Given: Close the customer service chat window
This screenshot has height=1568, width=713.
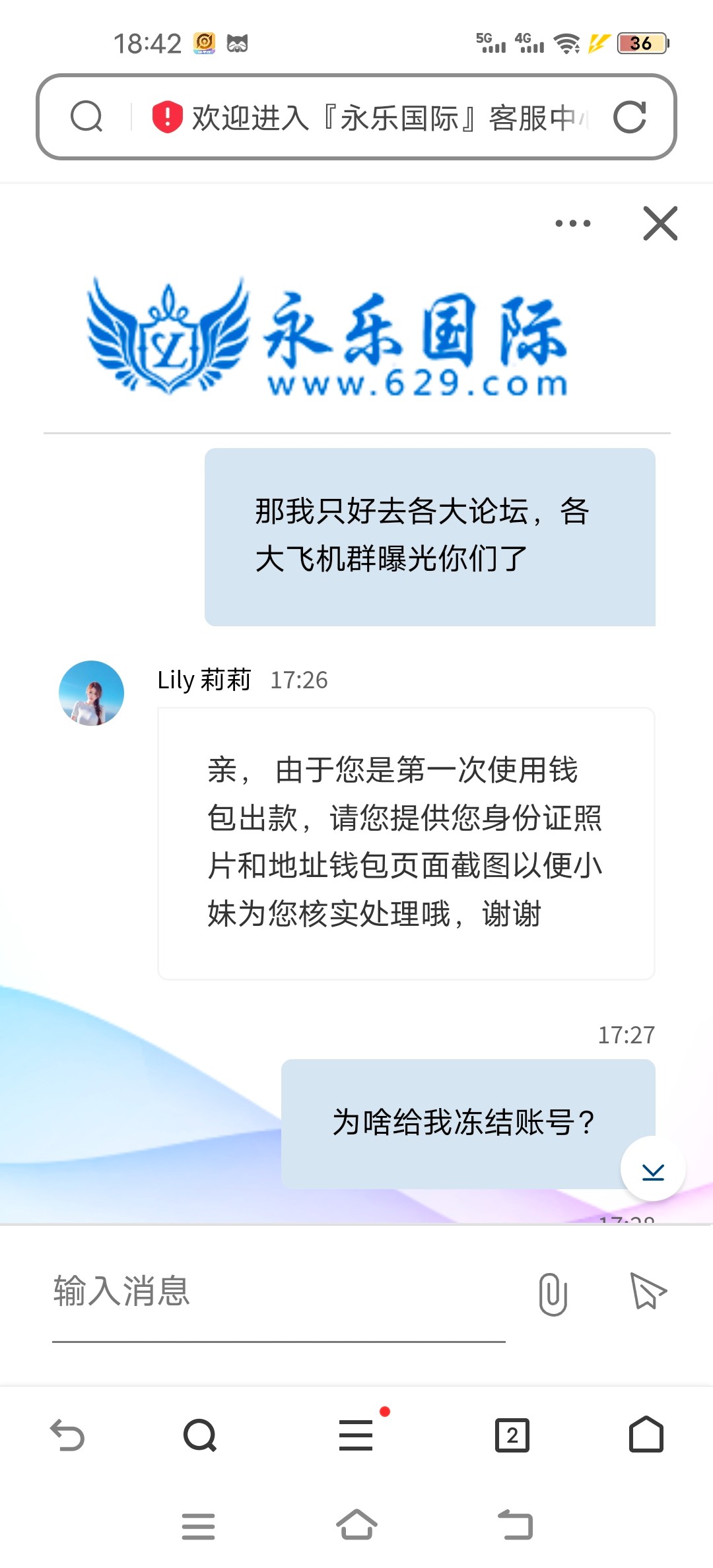Looking at the screenshot, I should pyautogui.click(x=660, y=223).
